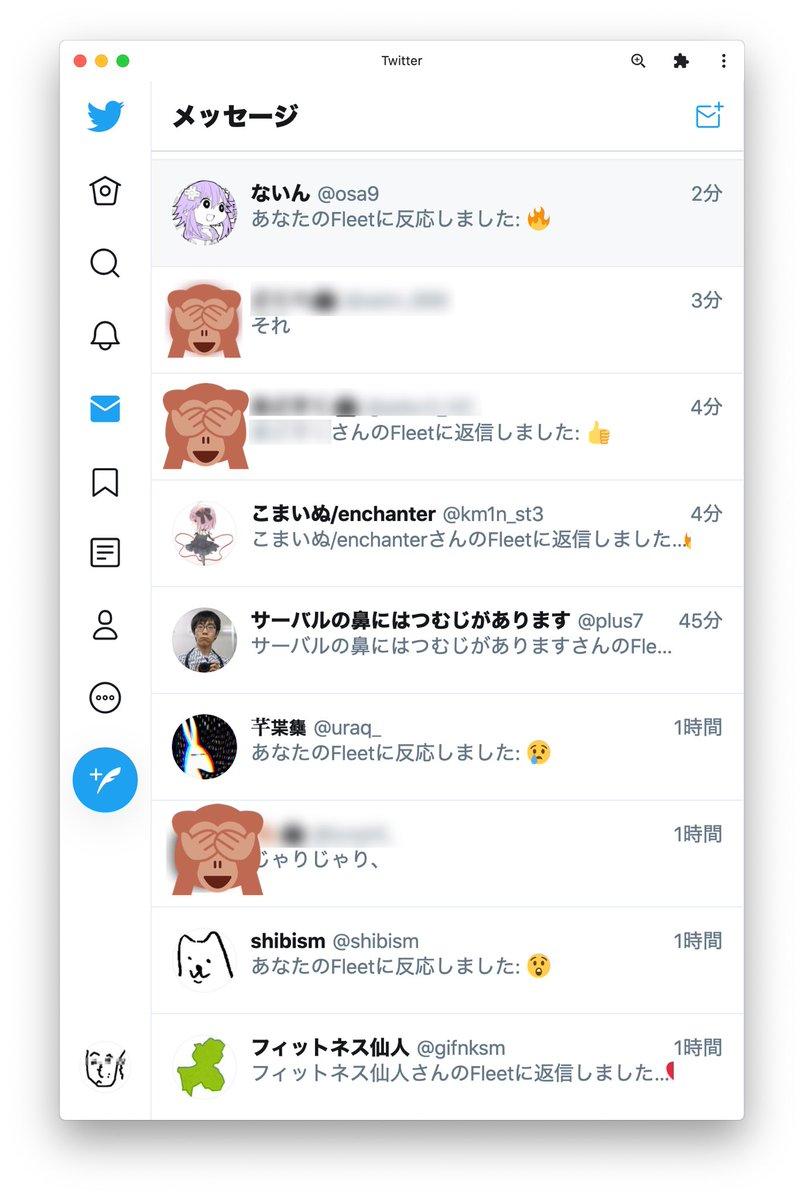Open the notifications bell
This screenshot has width=804, height=1199.
[105, 336]
